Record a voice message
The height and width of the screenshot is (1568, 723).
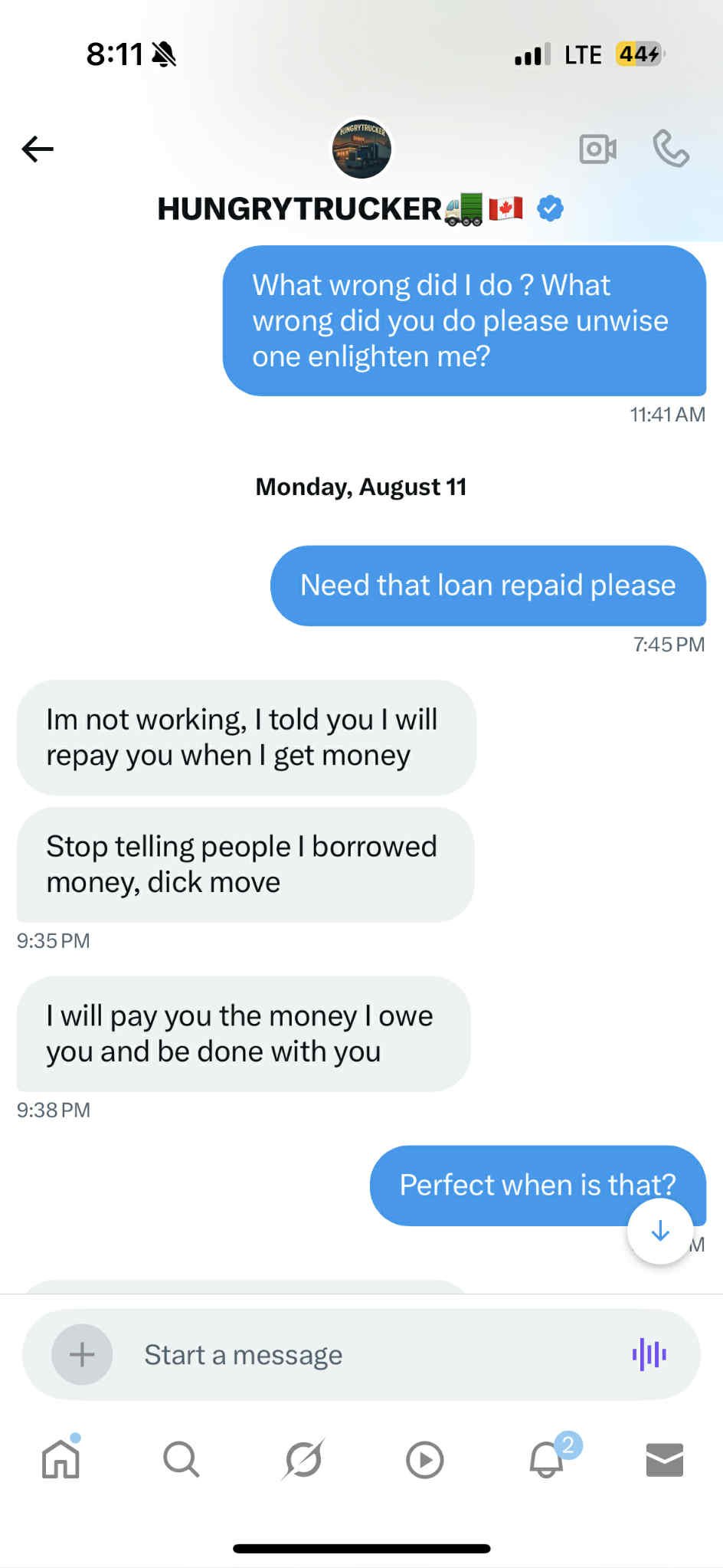(649, 1354)
